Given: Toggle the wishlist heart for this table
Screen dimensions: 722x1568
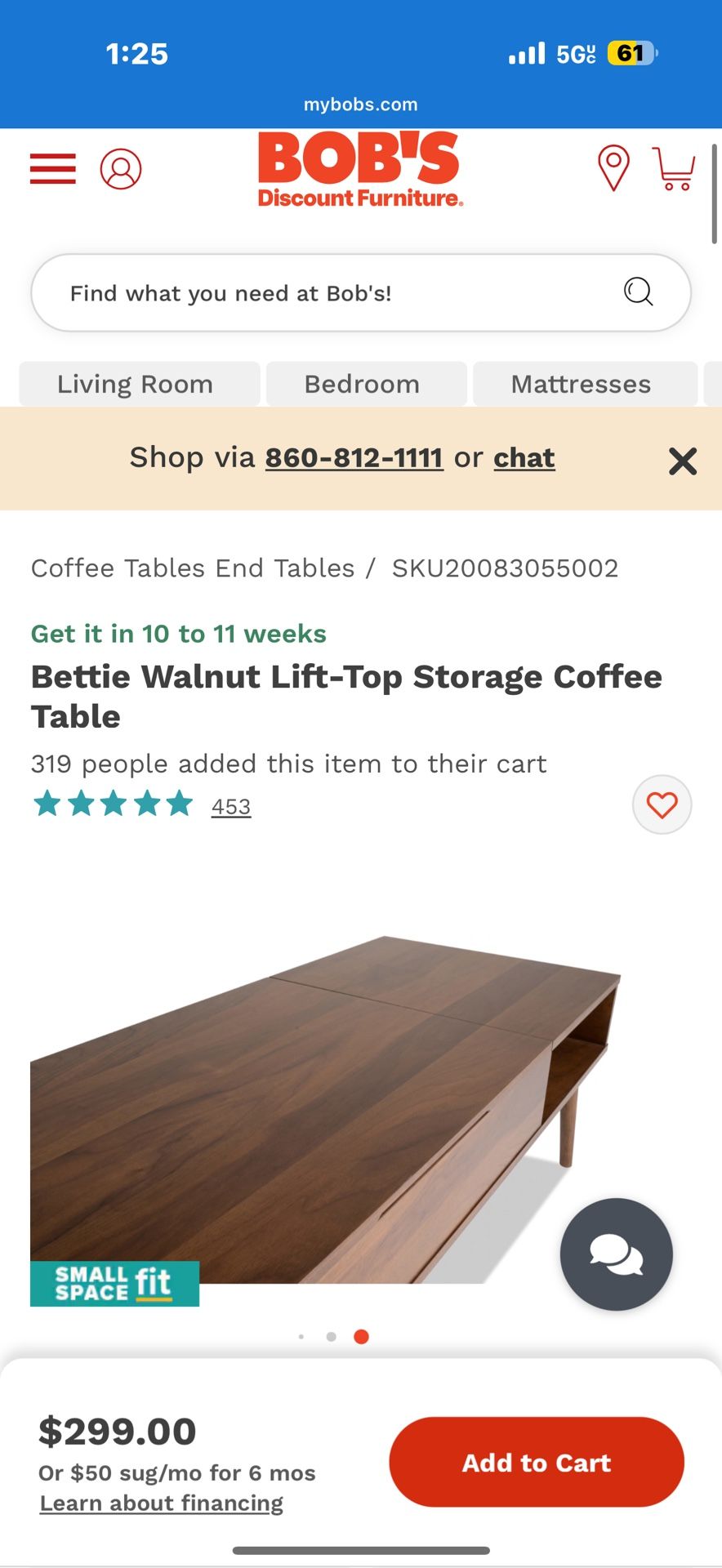Looking at the screenshot, I should click(x=662, y=804).
